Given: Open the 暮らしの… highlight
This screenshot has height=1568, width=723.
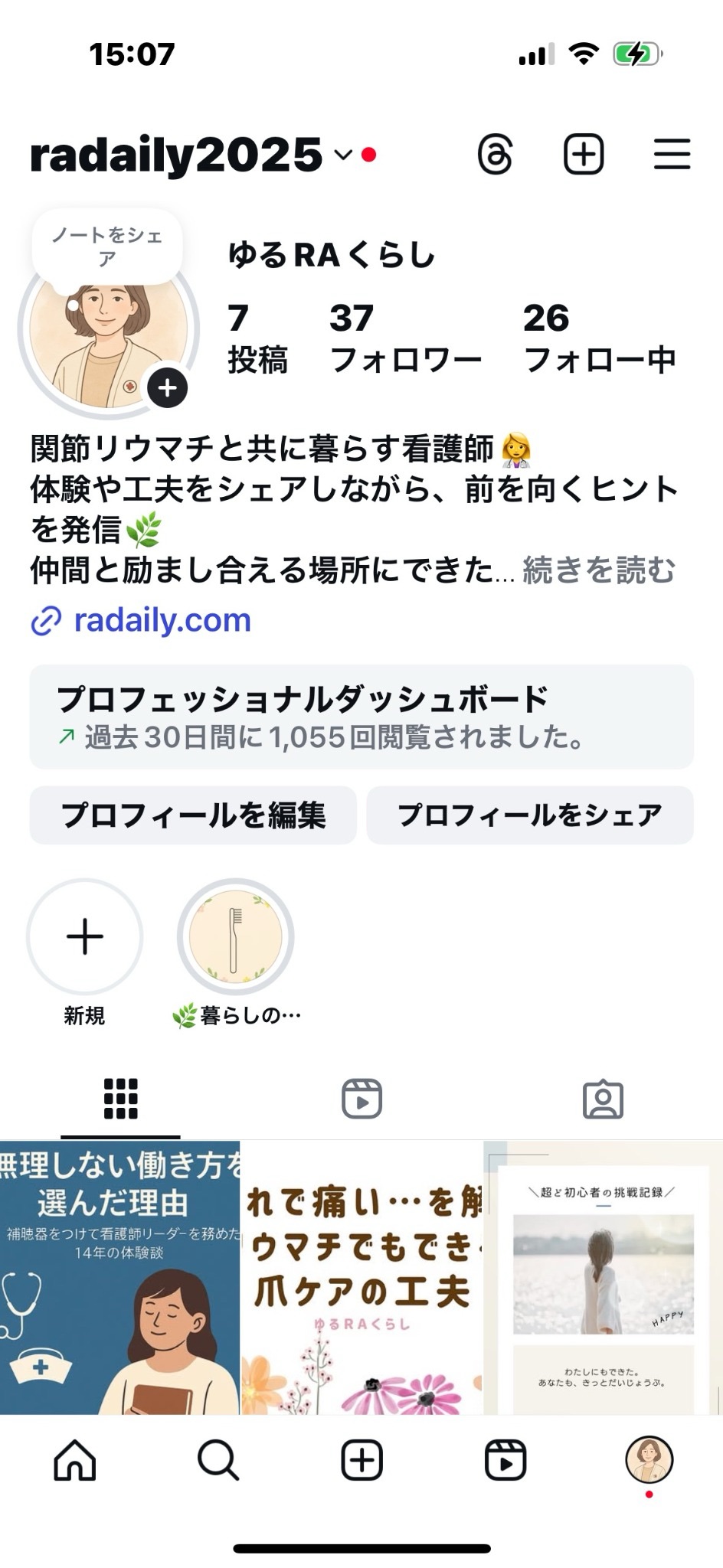Looking at the screenshot, I should (x=236, y=937).
